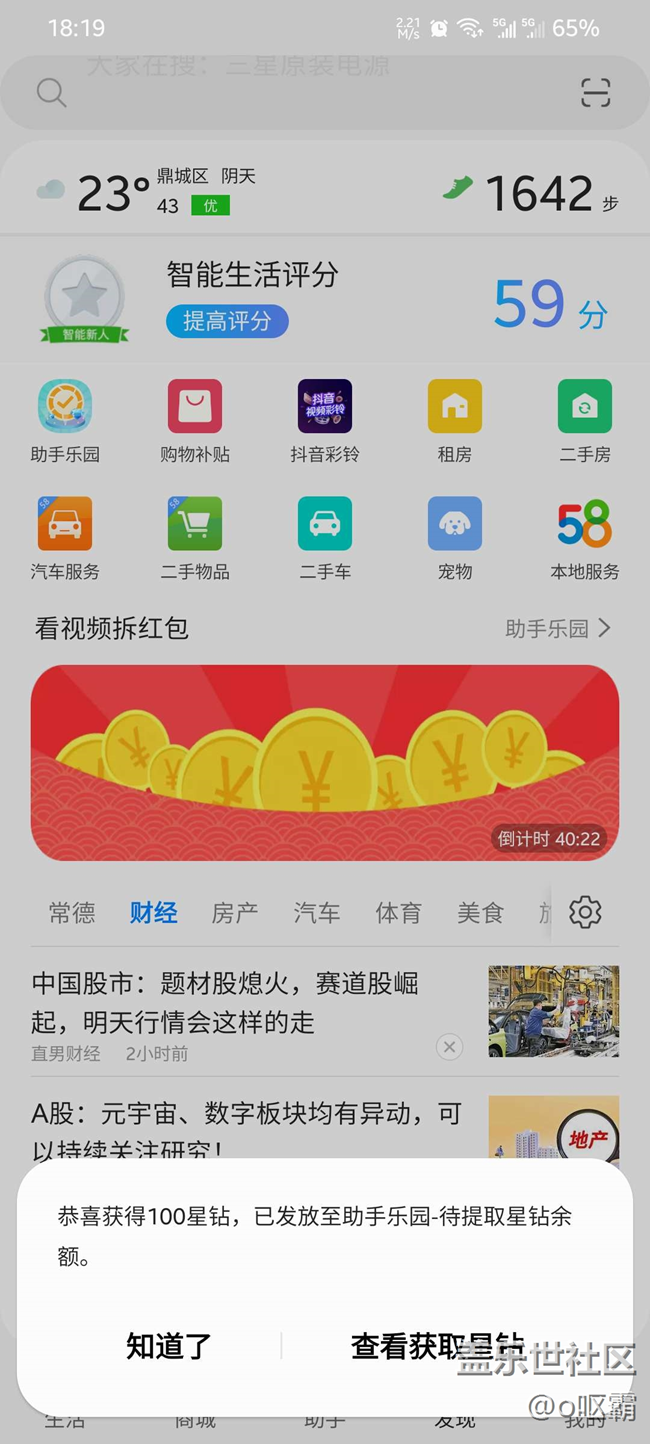Viewport: 650px width, 1444px height.
Task: Open 助手乐园 app shortcut
Action: [65, 420]
